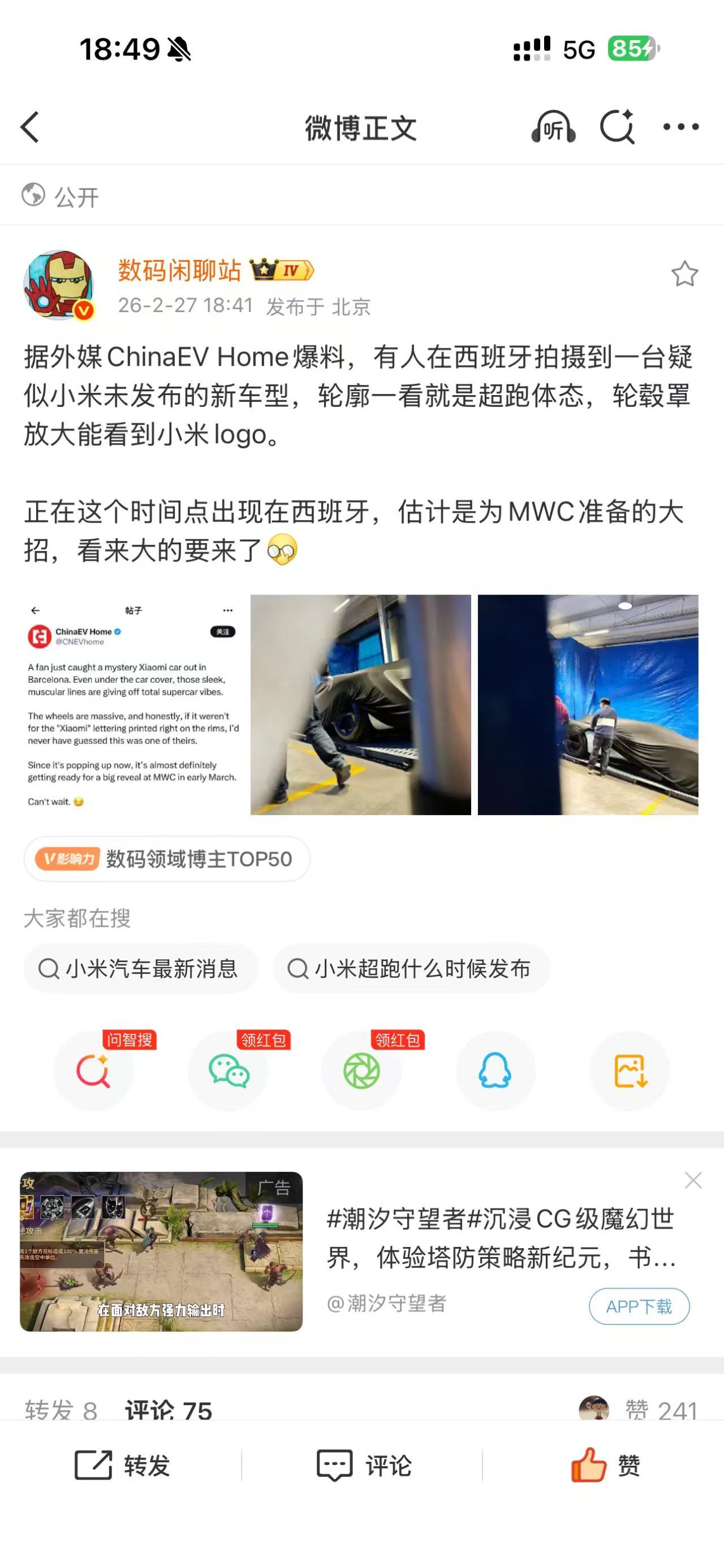Dismiss the 潮汐守望者 ad
Viewport: 724px width, 1568px height.
pyautogui.click(x=693, y=1180)
